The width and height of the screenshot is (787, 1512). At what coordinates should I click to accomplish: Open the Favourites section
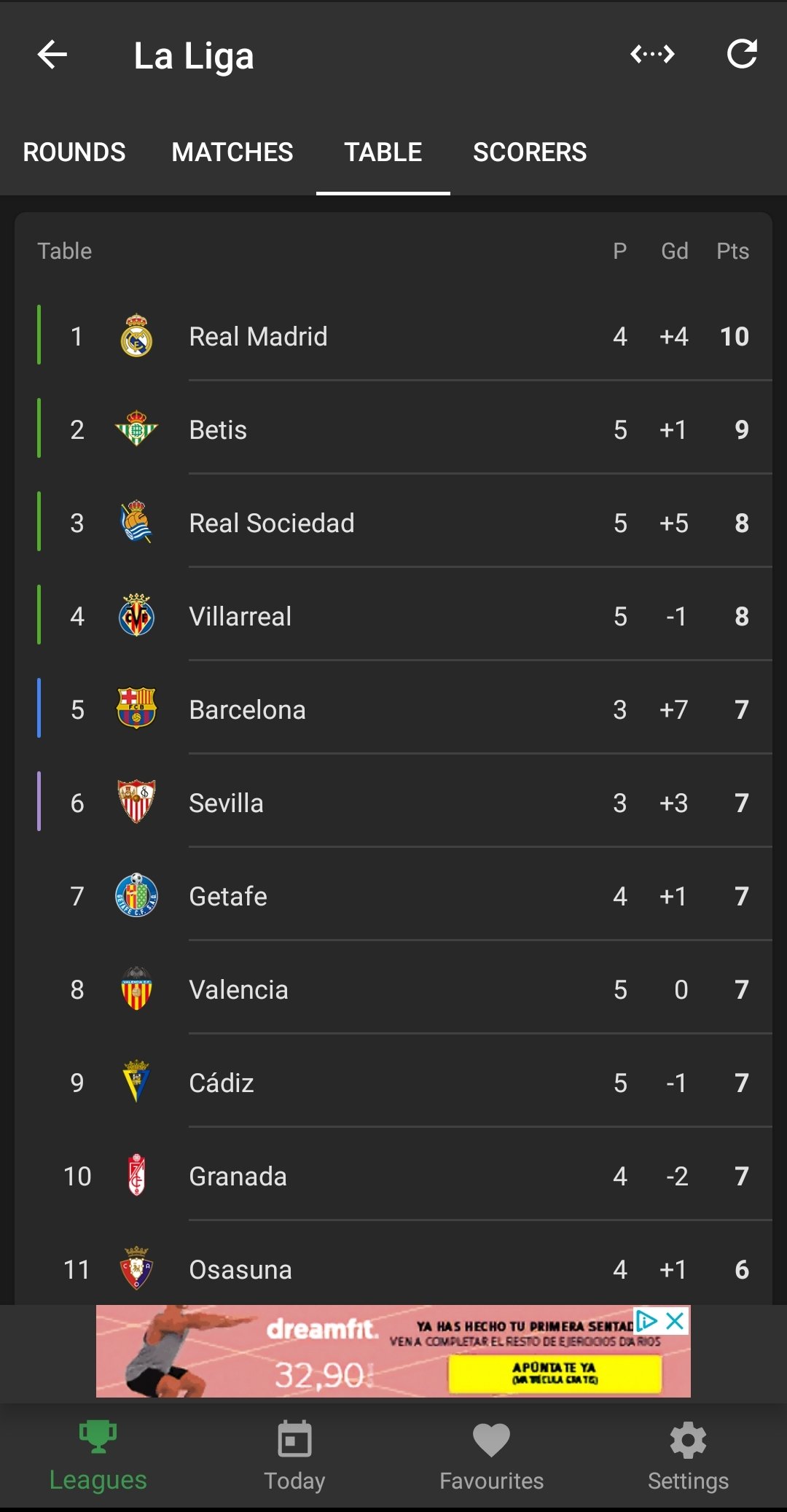point(491,1456)
